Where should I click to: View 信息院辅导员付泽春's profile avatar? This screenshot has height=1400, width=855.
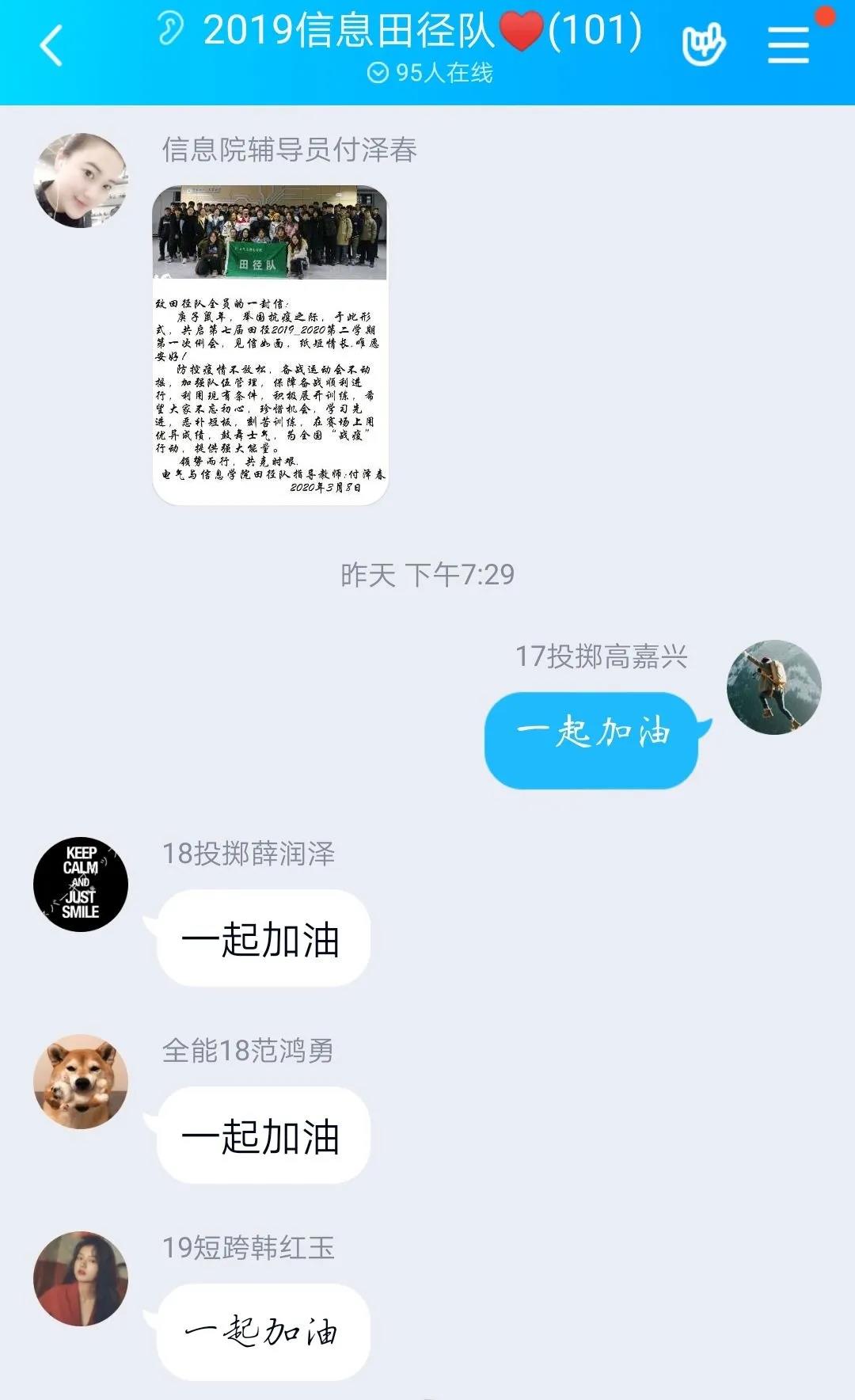click(x=81, y=181)
